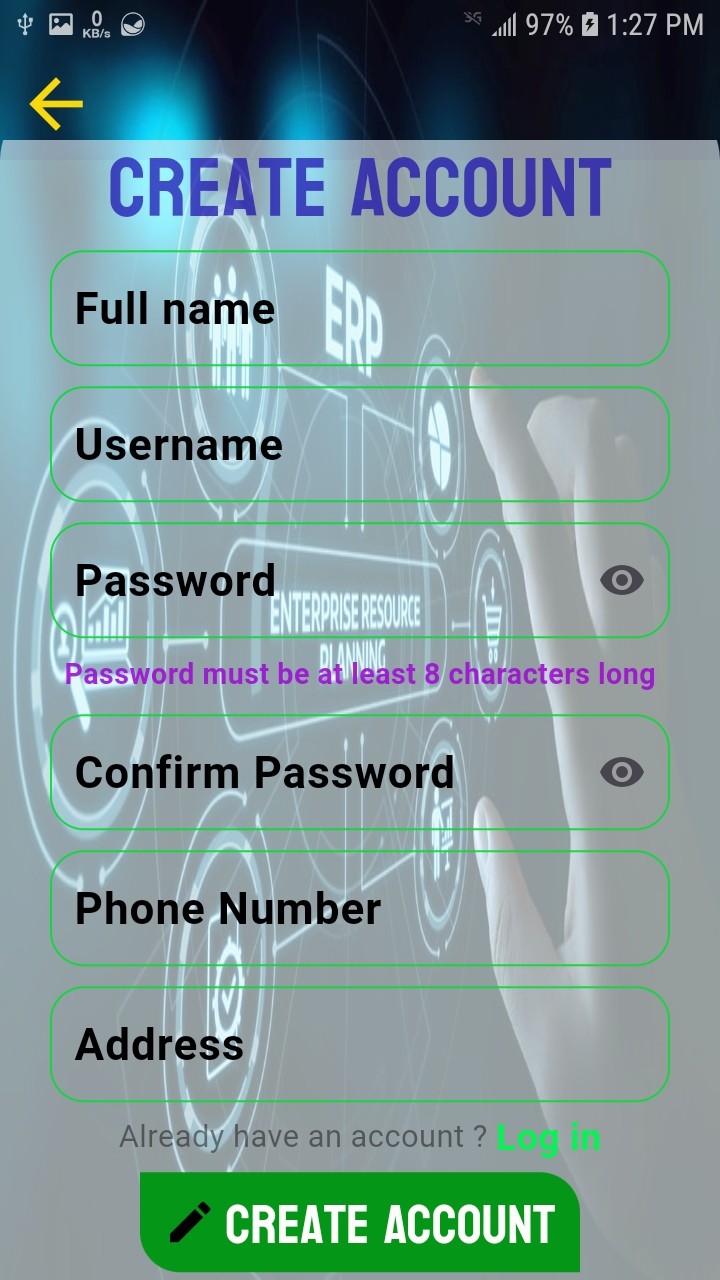Go back using the yellow arrow
This screenshot has height=1280, width=720.
click(x=56, y=103)
